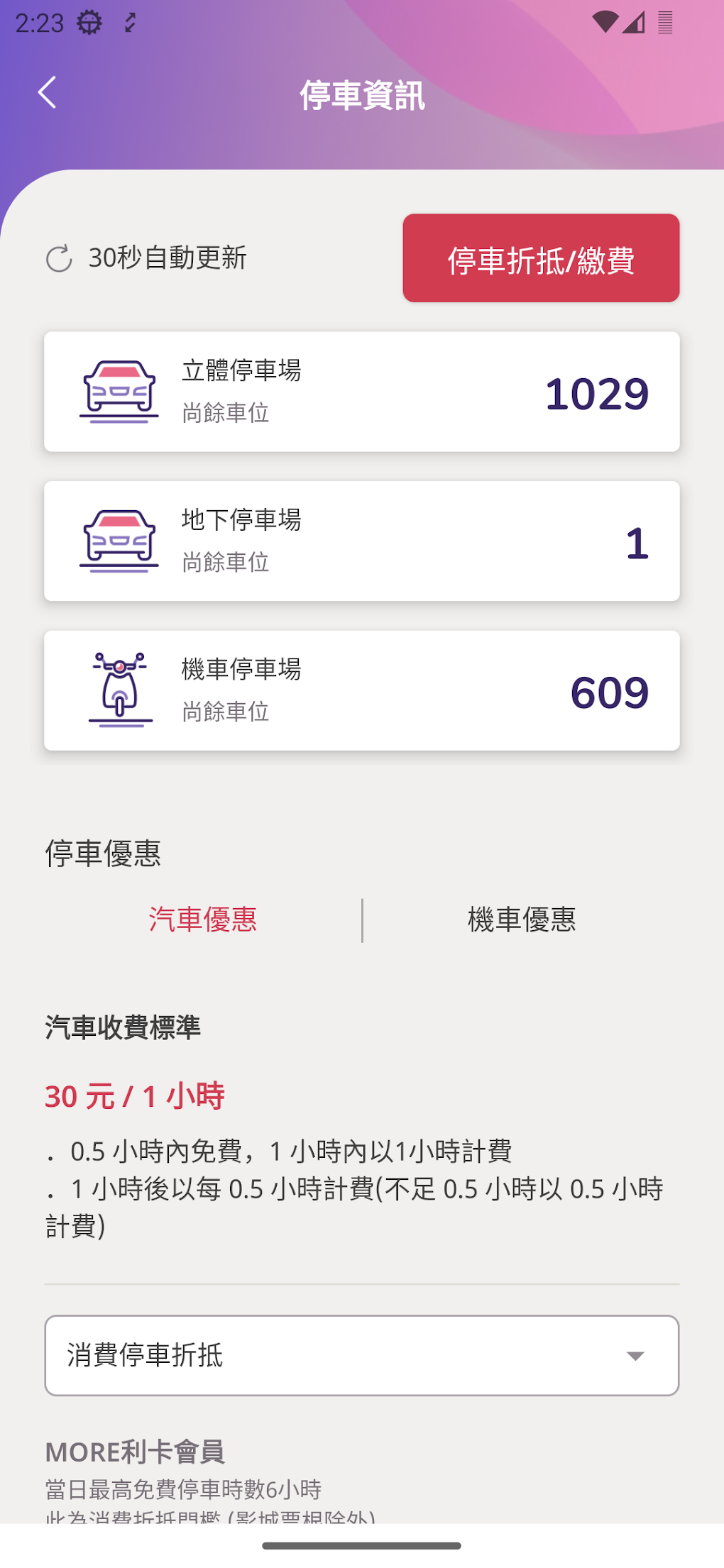Go back from 停車資訊 page

(x=47, y=93)
